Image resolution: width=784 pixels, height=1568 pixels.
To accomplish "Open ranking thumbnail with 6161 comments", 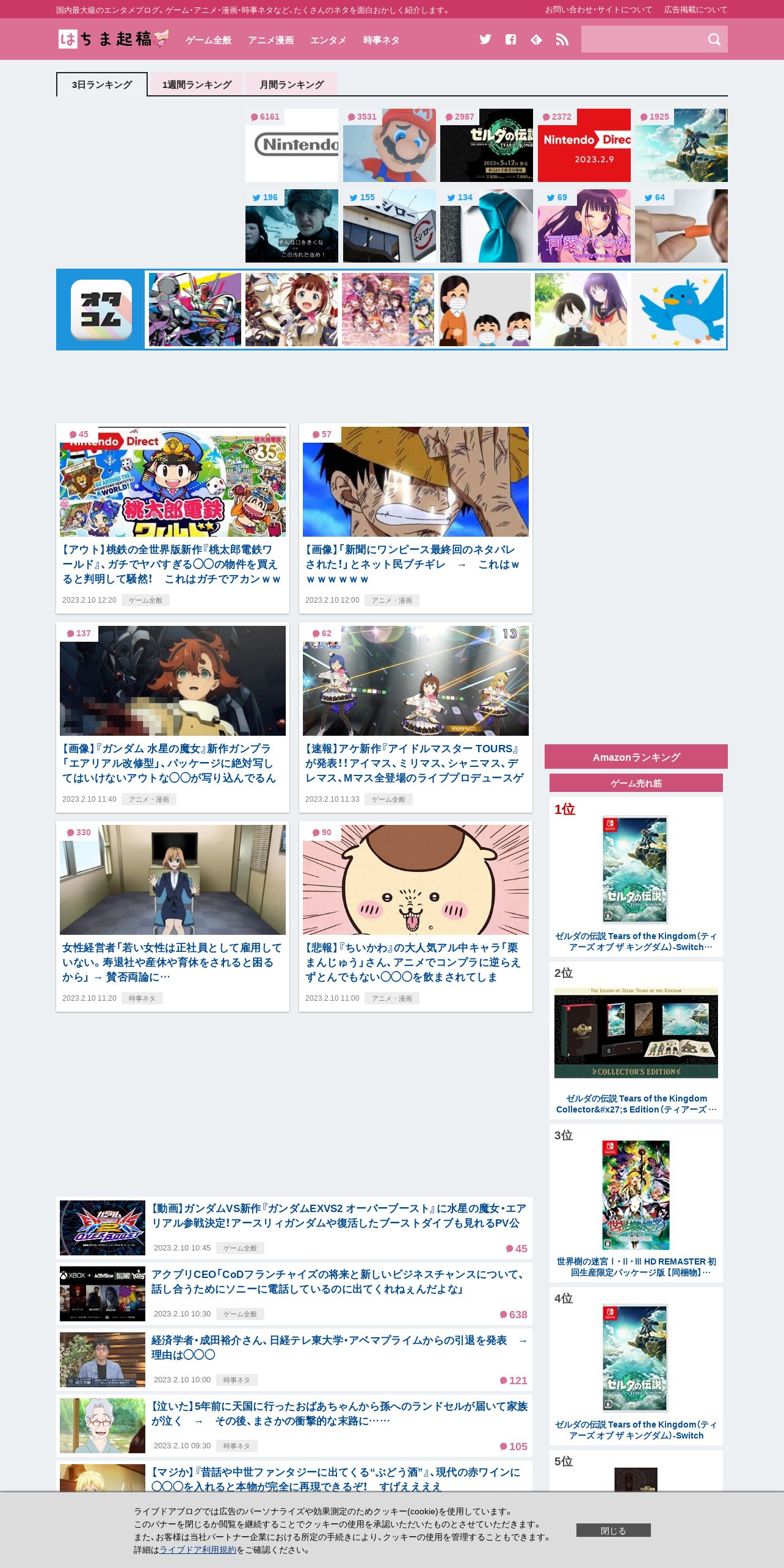I will pos(292,145).
